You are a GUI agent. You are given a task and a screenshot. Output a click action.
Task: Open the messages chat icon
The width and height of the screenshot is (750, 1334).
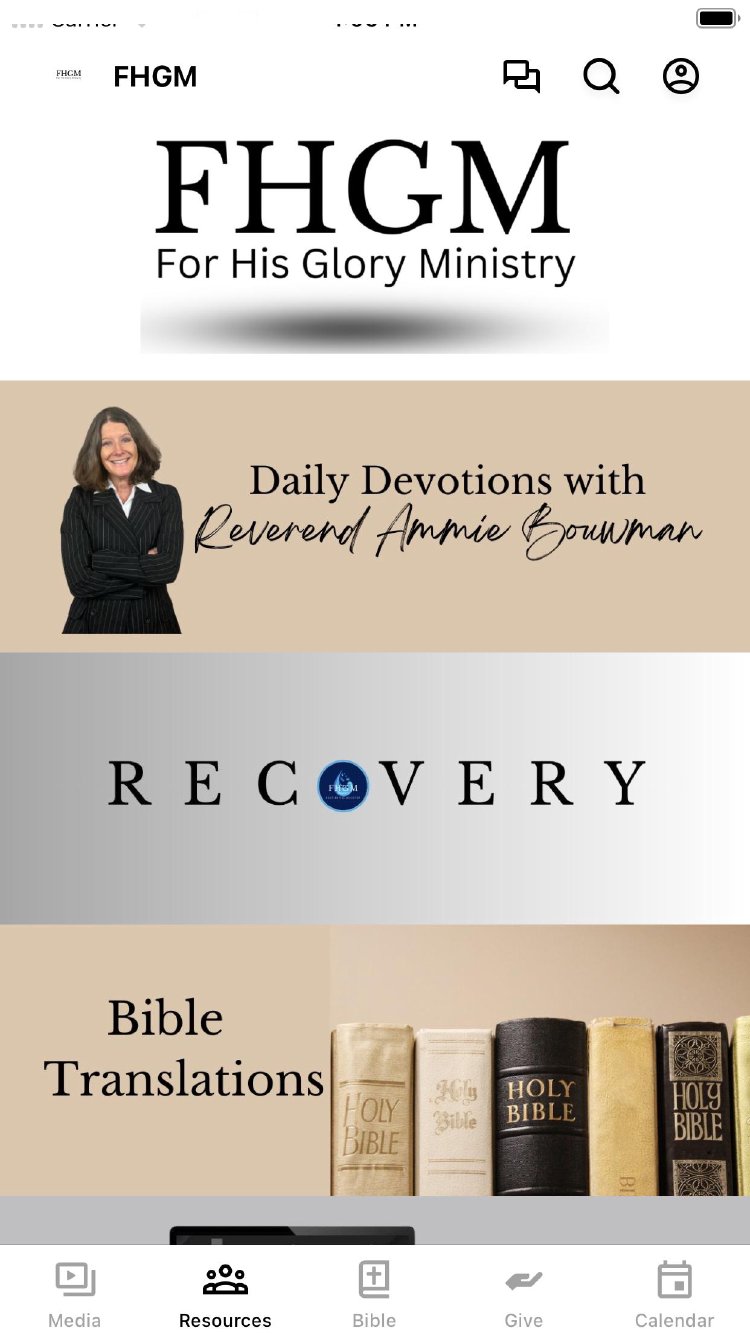tap(521, 77)
